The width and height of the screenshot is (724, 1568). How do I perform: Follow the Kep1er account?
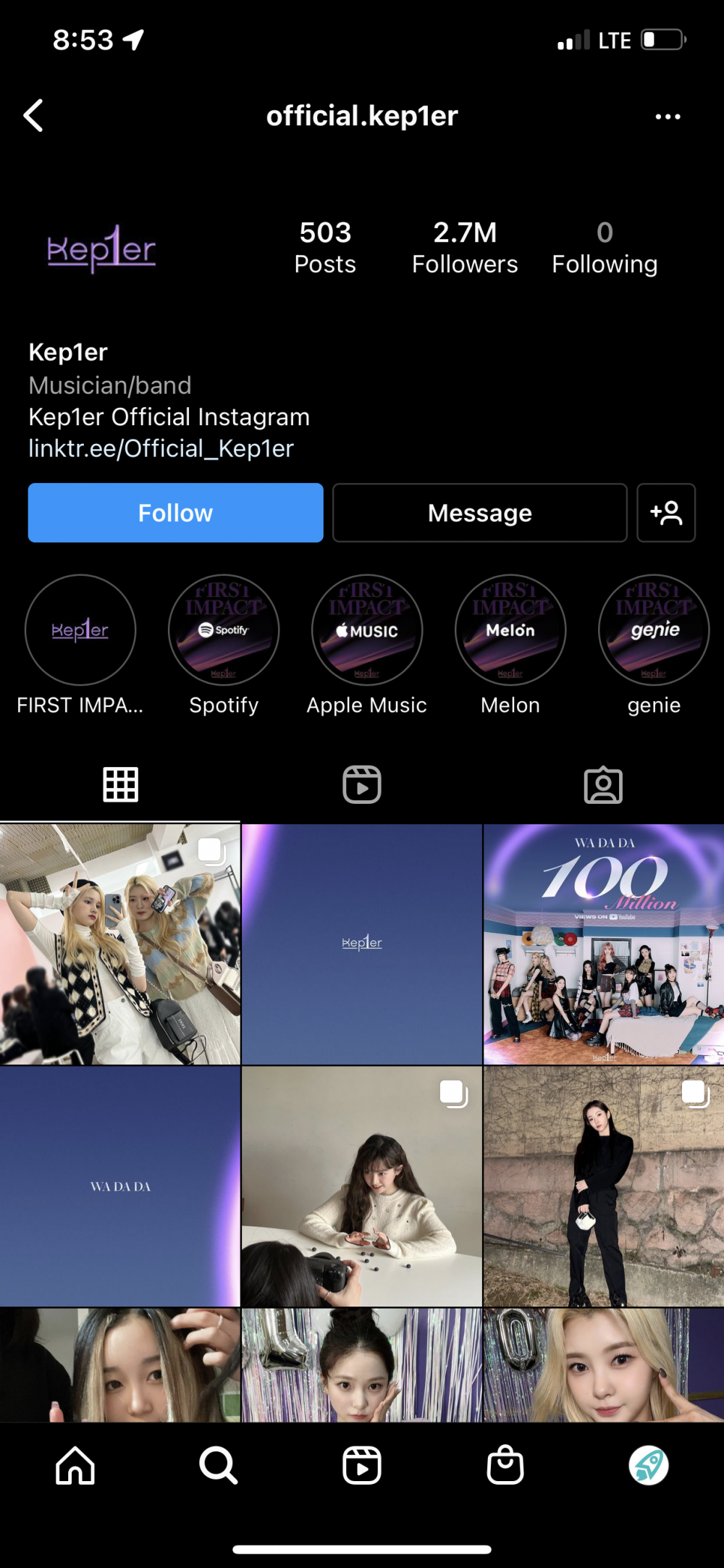pos(176,513)
